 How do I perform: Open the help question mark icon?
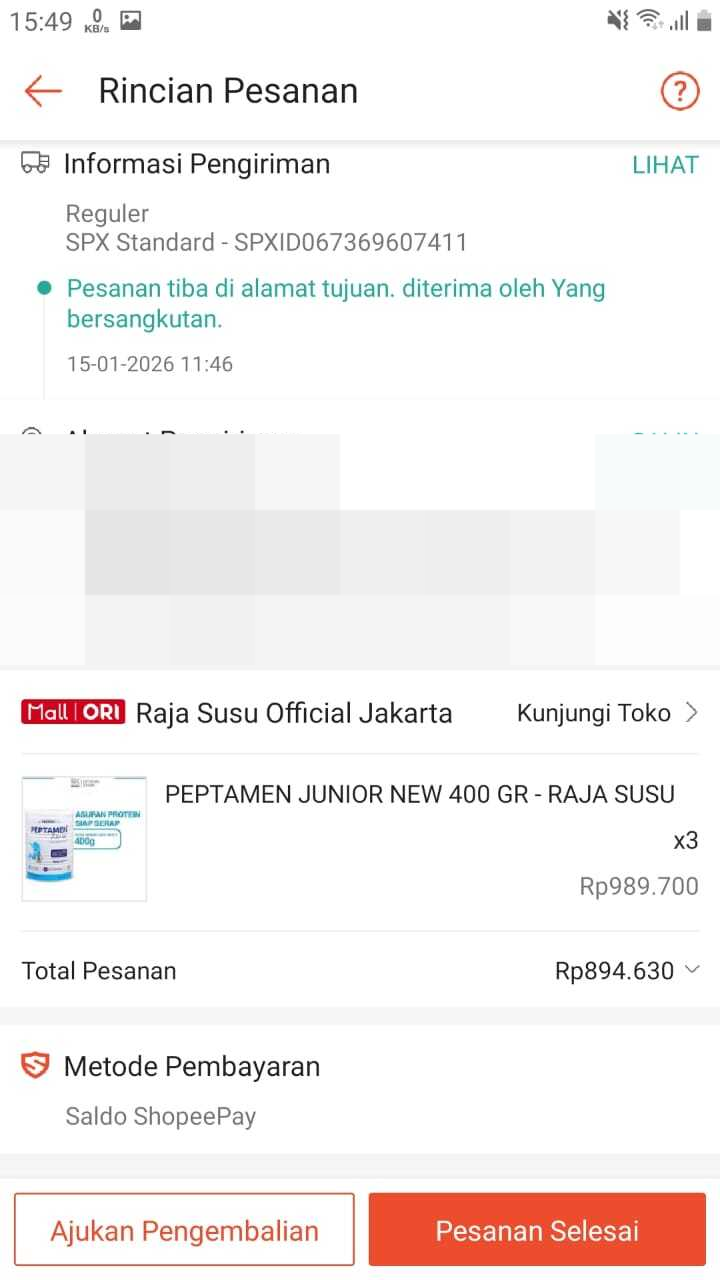click(x=680, y=91)
